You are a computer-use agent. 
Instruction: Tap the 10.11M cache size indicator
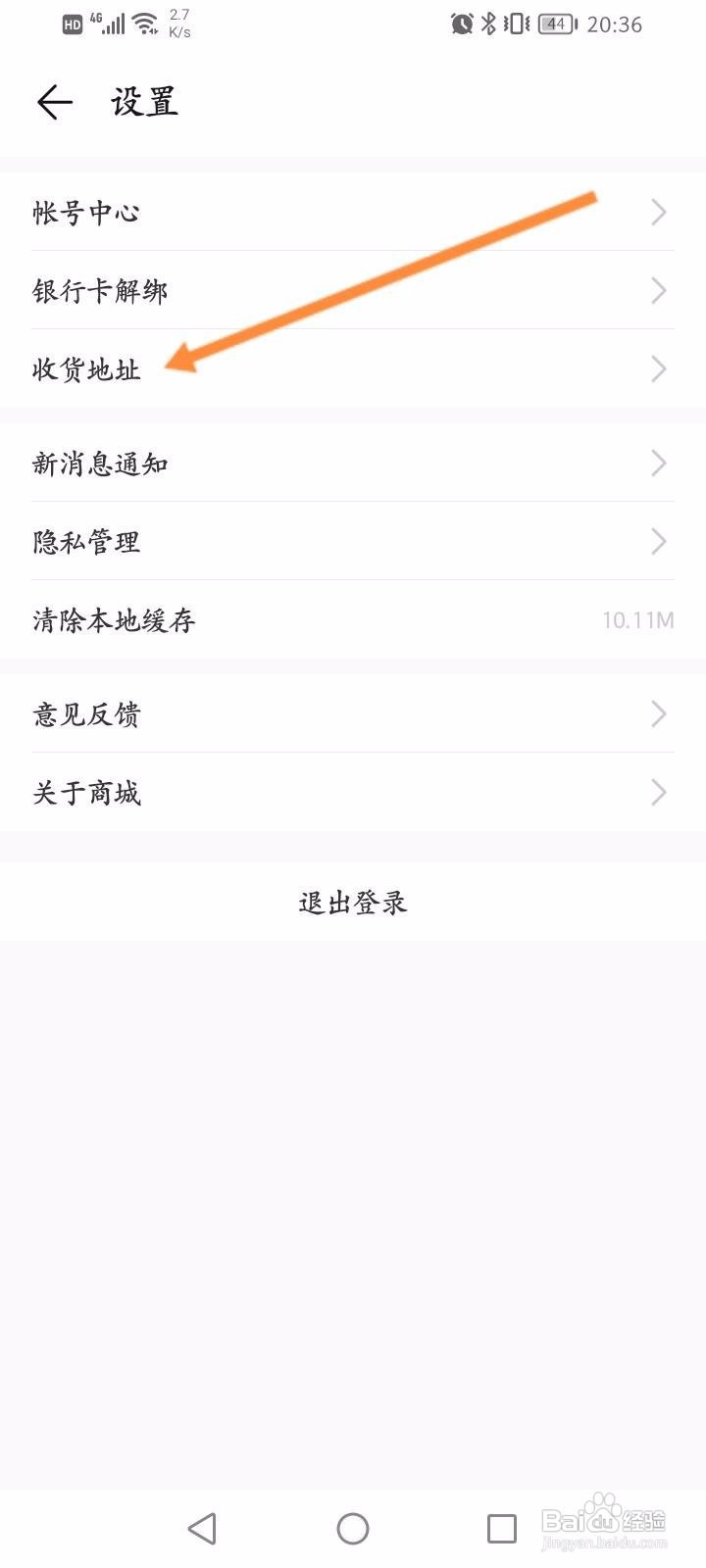coord(638,620)
